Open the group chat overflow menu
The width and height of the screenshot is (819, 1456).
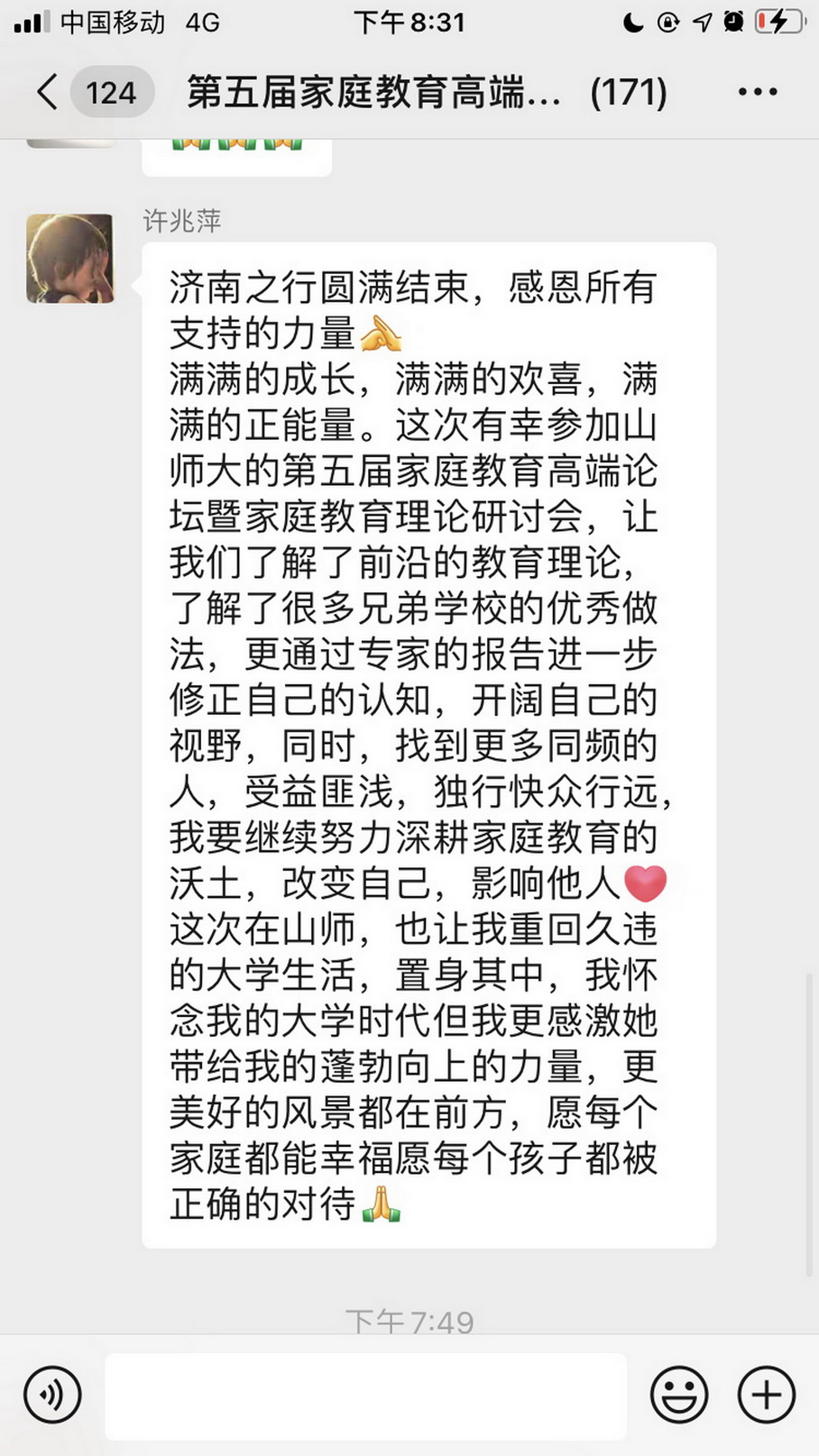click(x=757, y=92)
